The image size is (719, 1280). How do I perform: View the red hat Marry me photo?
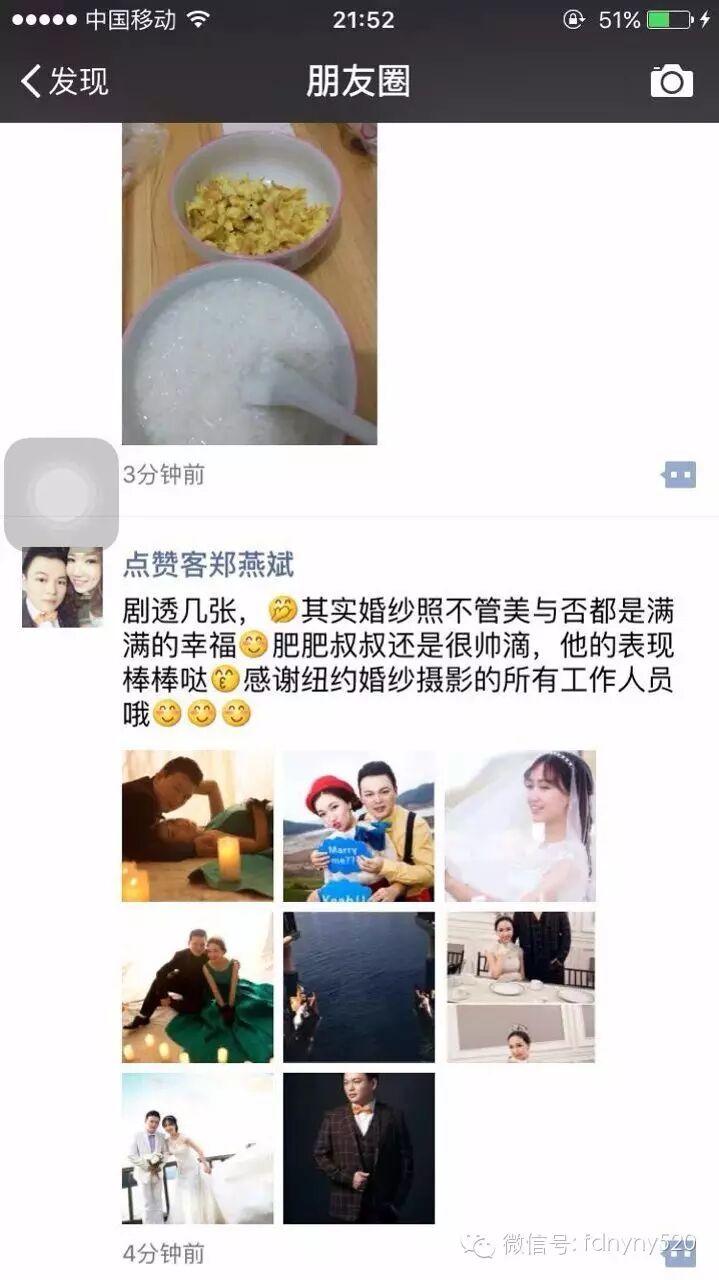359,826
